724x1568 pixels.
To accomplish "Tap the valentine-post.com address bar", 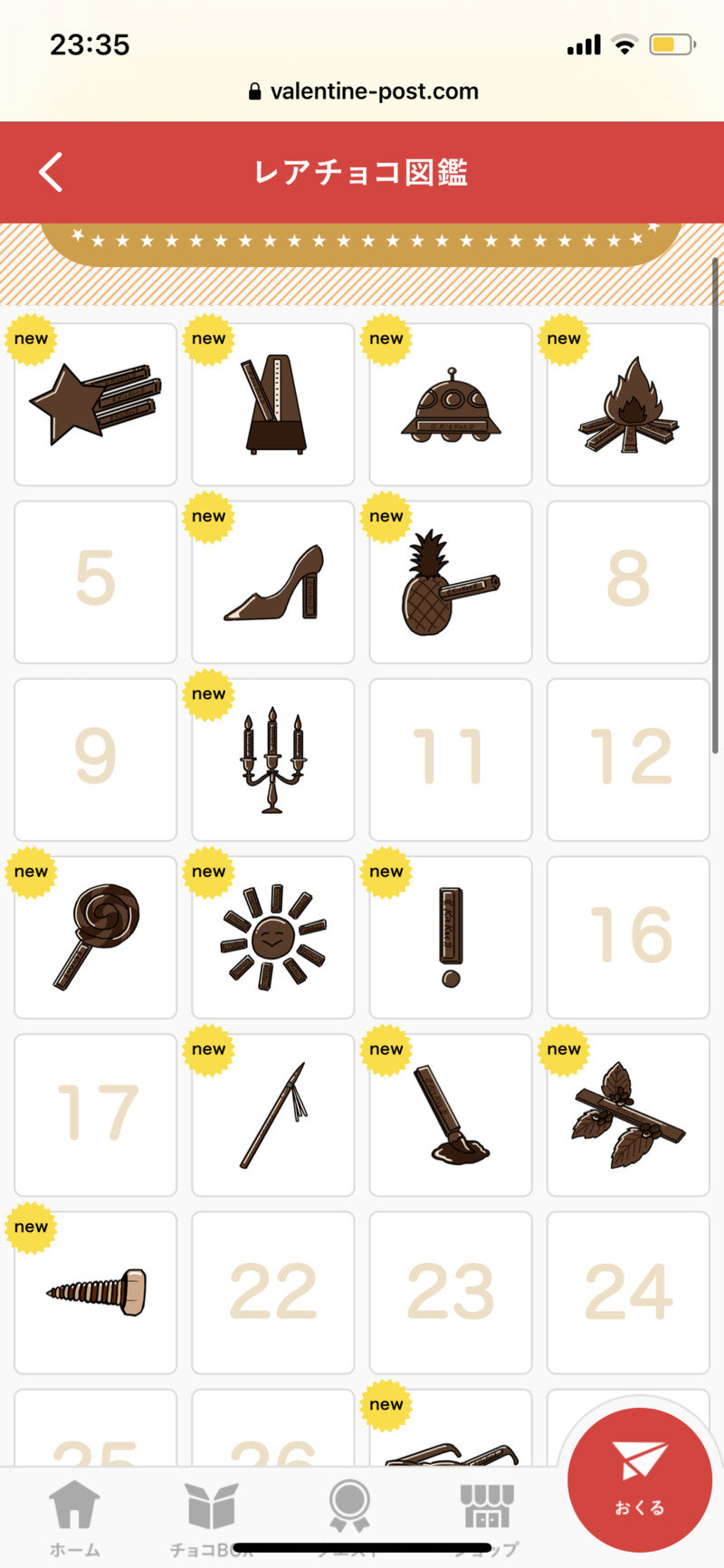I will point(362,91).
